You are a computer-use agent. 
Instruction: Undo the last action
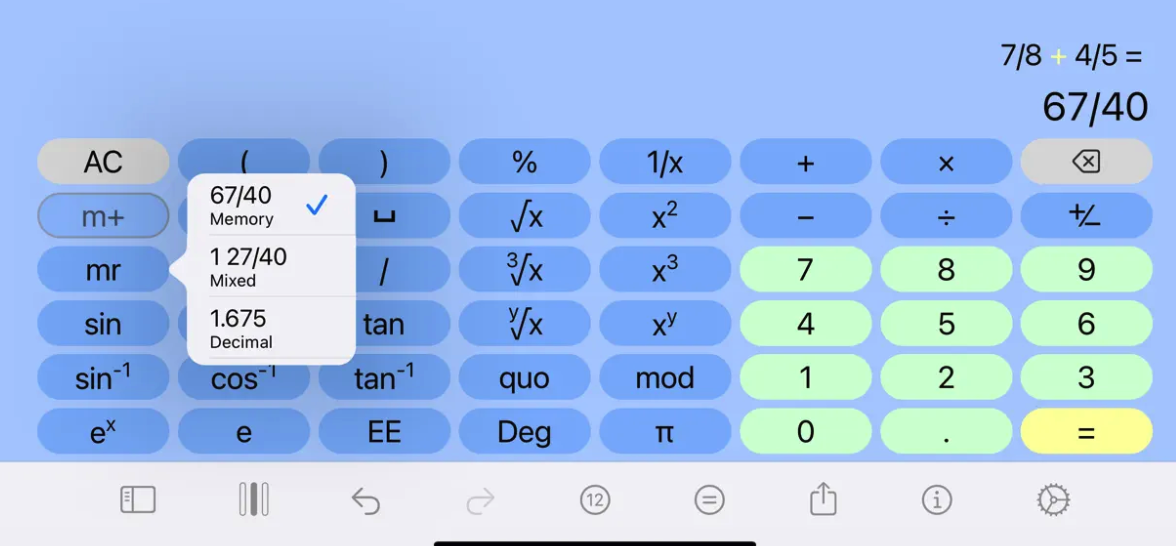click(x=366, y=500)
